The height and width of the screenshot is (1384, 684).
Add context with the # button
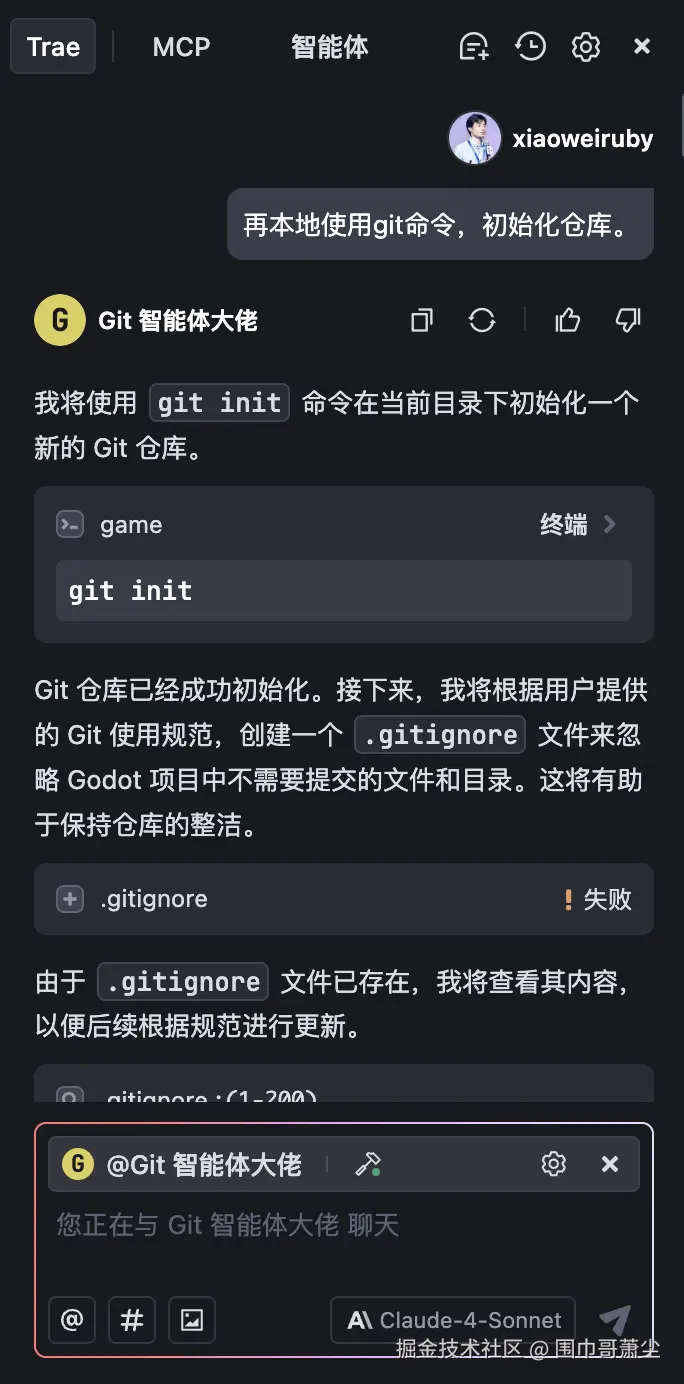[x=132, y=1321]
